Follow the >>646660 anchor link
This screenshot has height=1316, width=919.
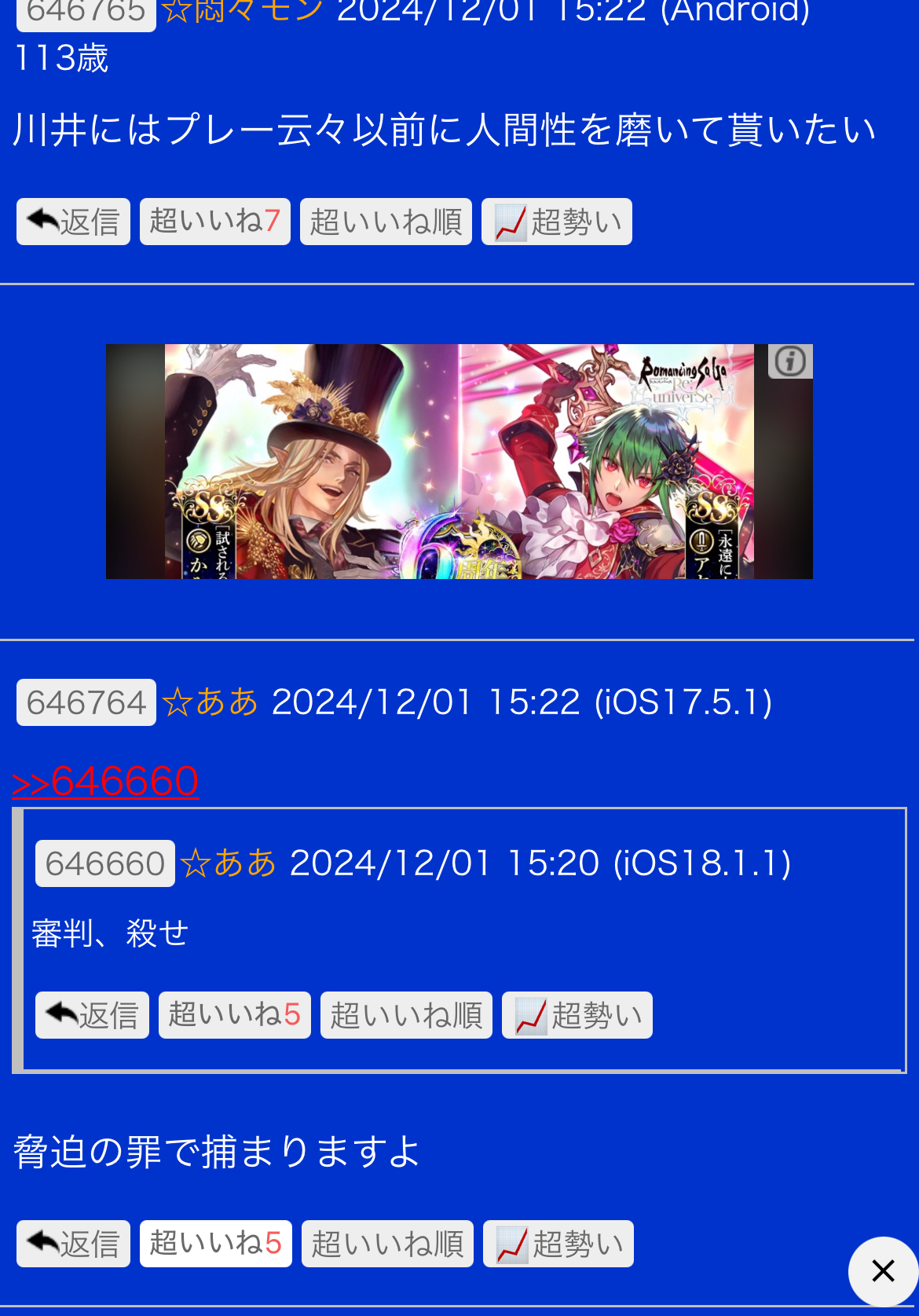point(105,781)
